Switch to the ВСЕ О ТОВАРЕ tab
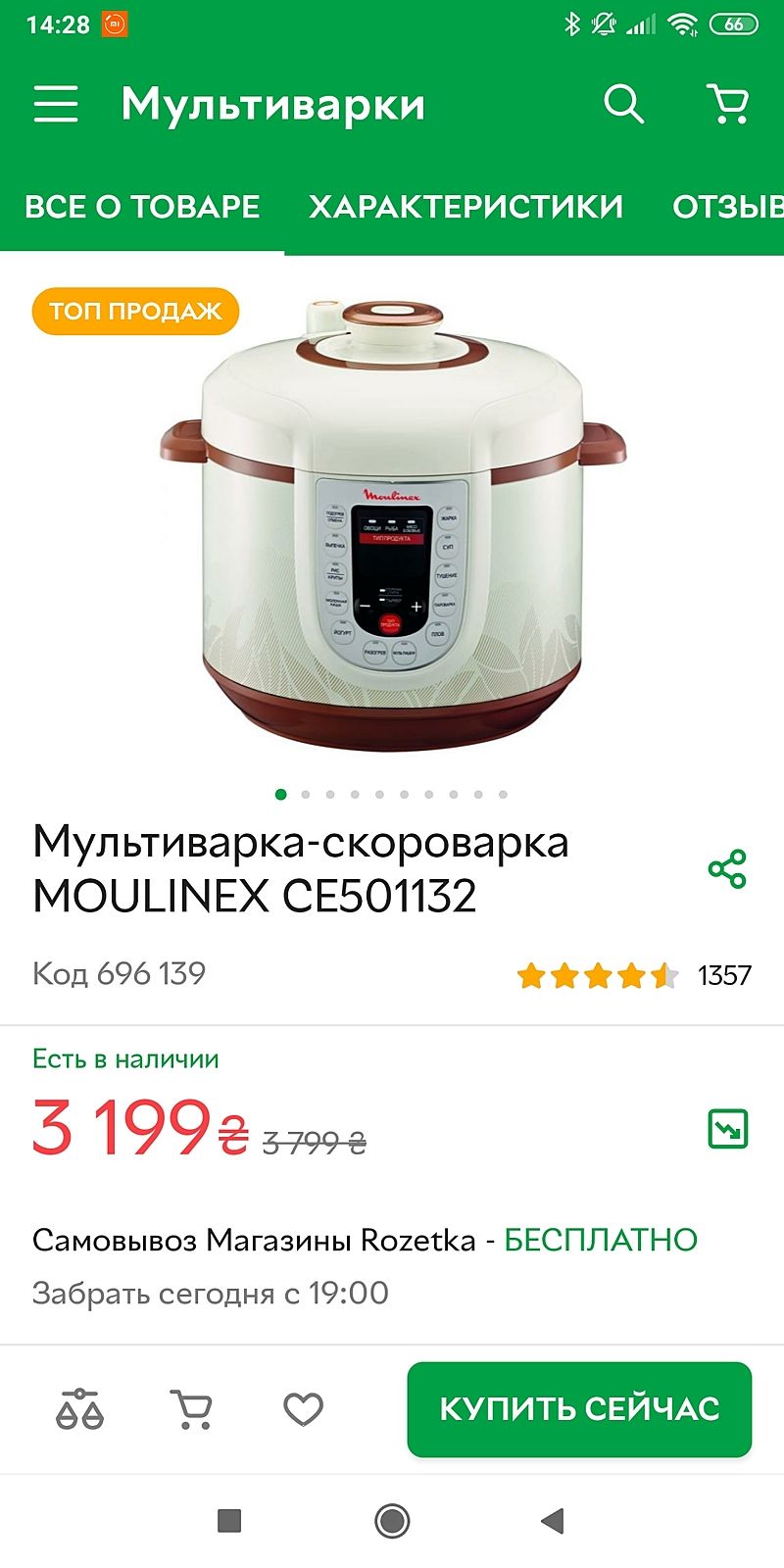 click(x=142, y=207)
